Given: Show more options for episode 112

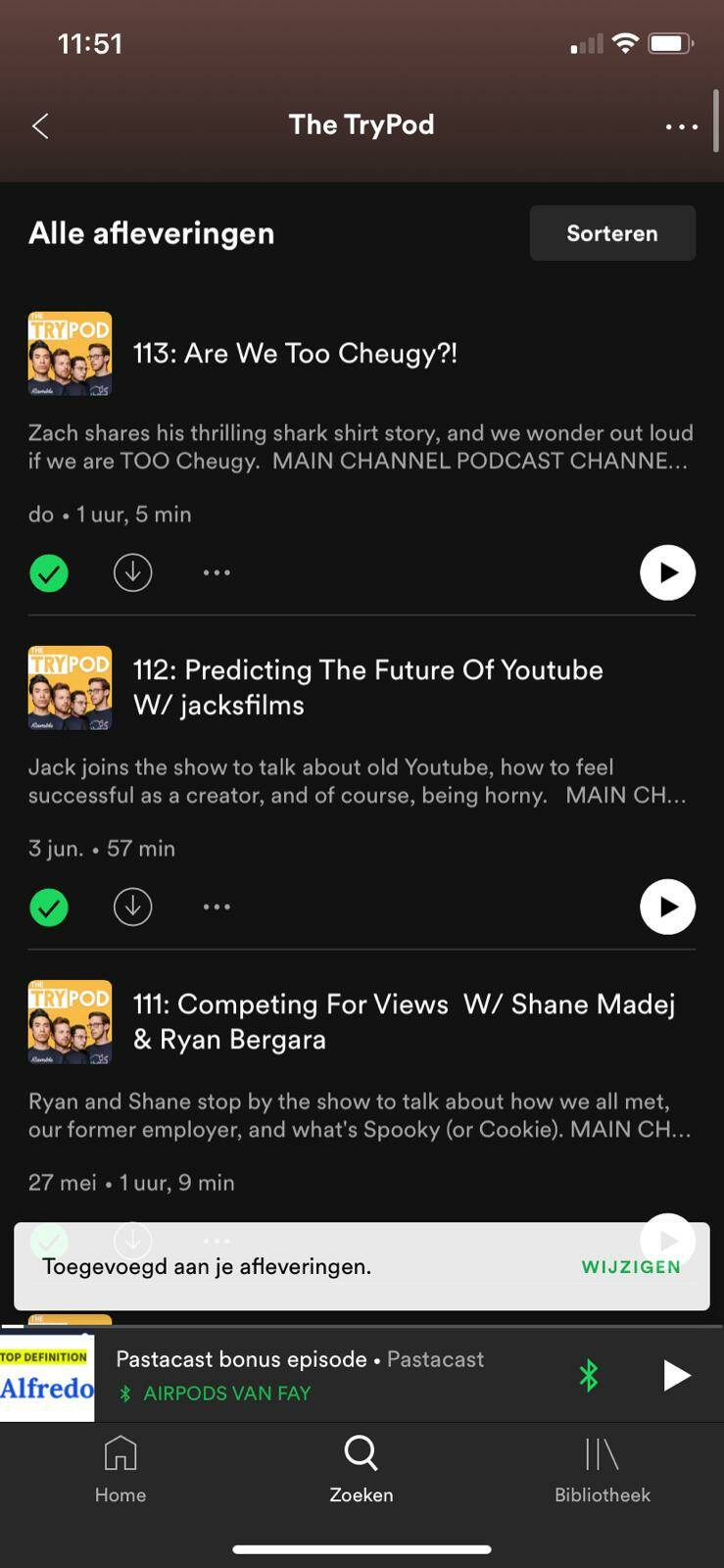Looking at the screenshot, I should pyautogui.click(x=217, y=906).
